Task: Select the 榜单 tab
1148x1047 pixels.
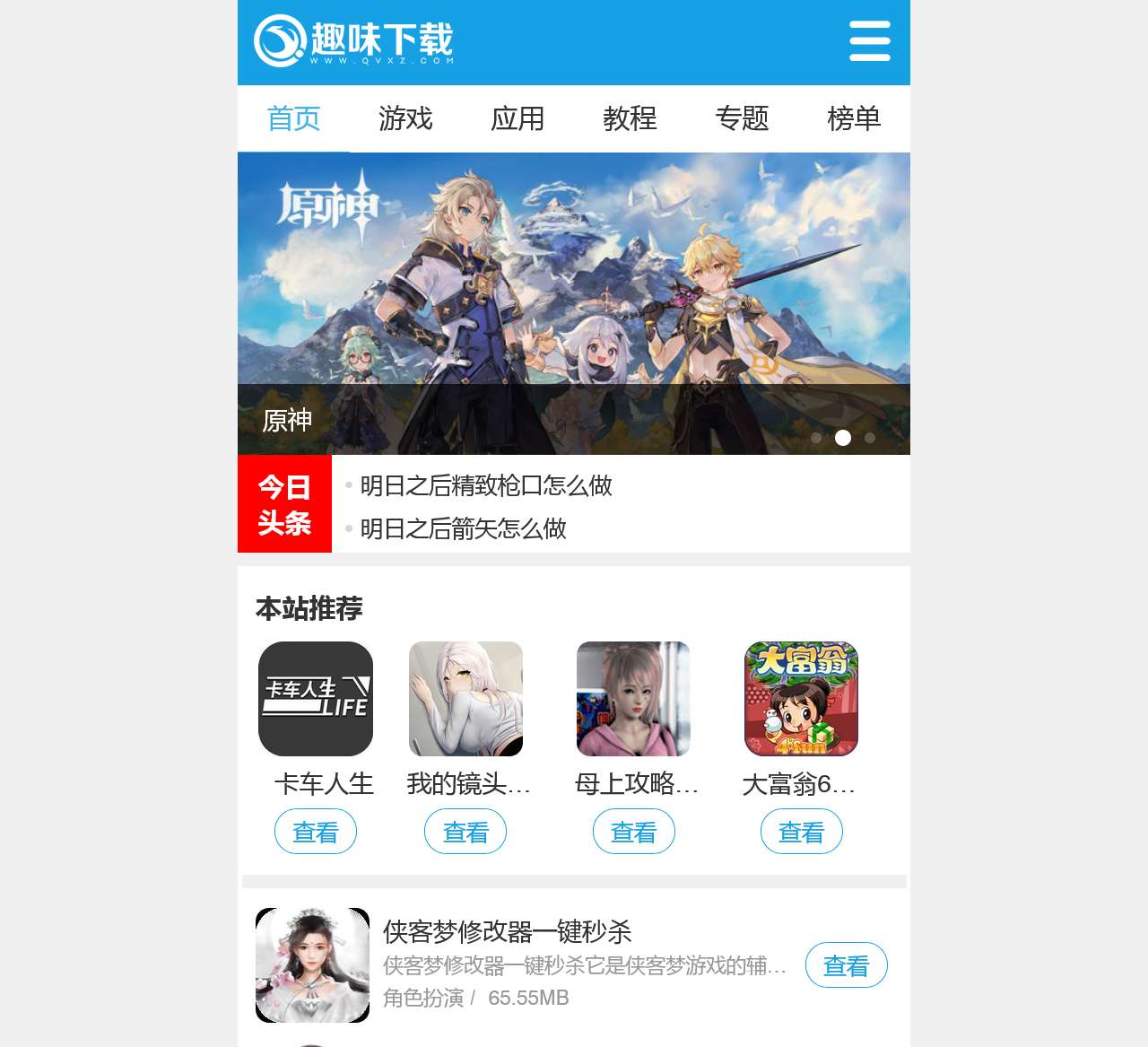Action: pos(854,118)
